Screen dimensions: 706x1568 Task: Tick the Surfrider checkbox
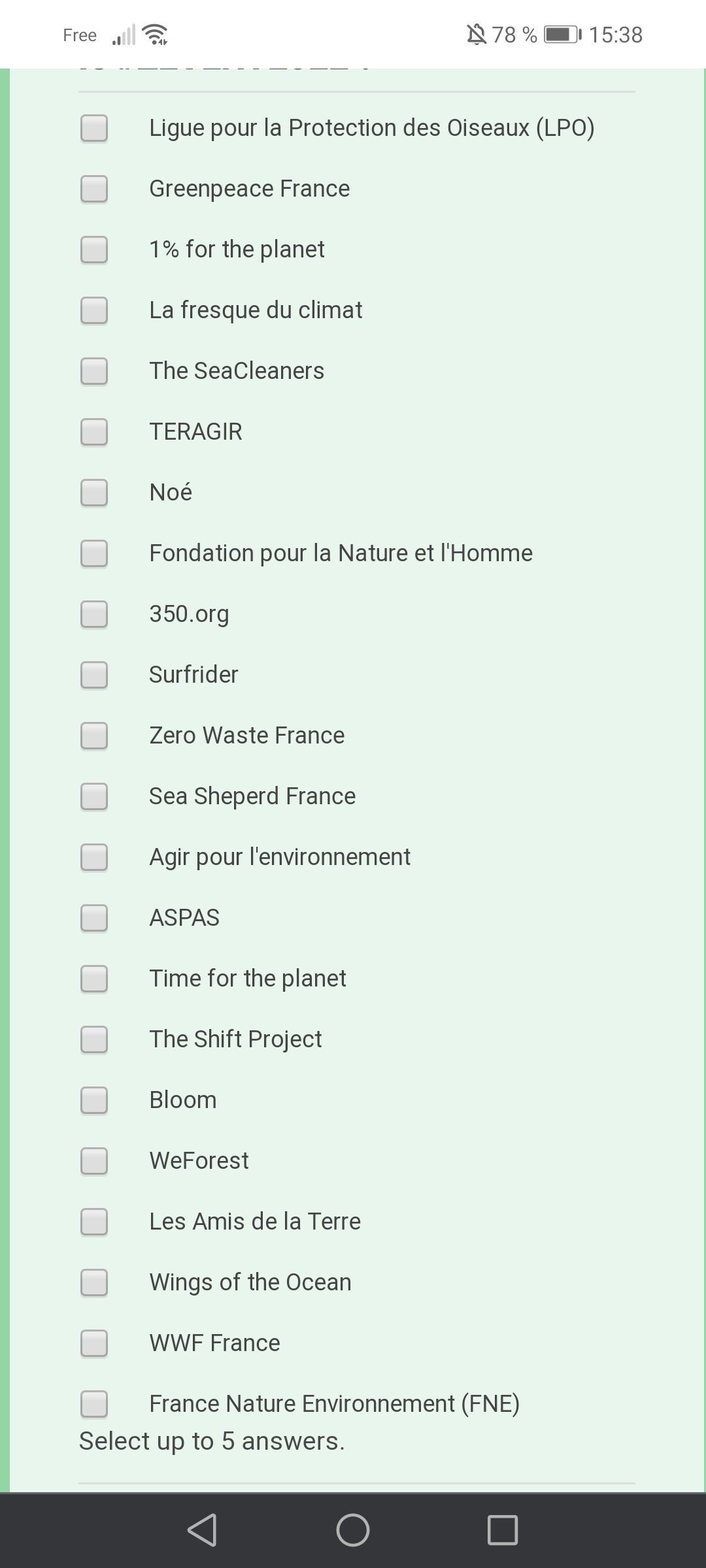pos(94,675)
